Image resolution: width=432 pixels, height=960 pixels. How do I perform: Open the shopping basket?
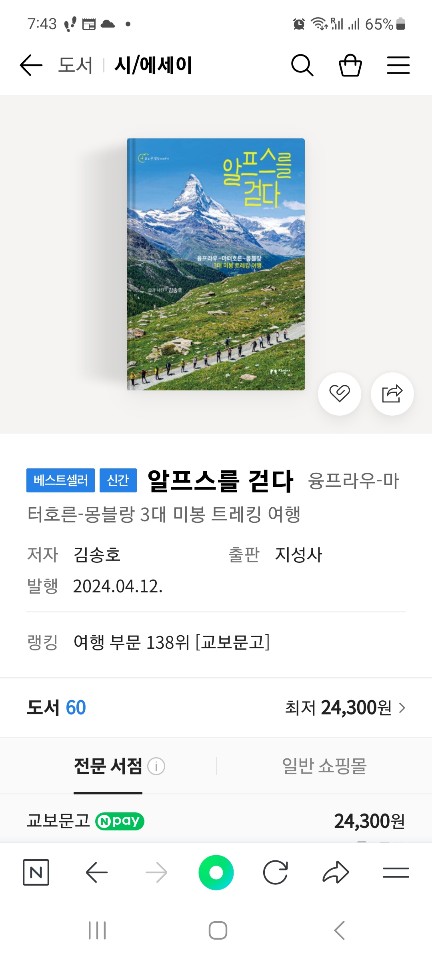(350, 66)
